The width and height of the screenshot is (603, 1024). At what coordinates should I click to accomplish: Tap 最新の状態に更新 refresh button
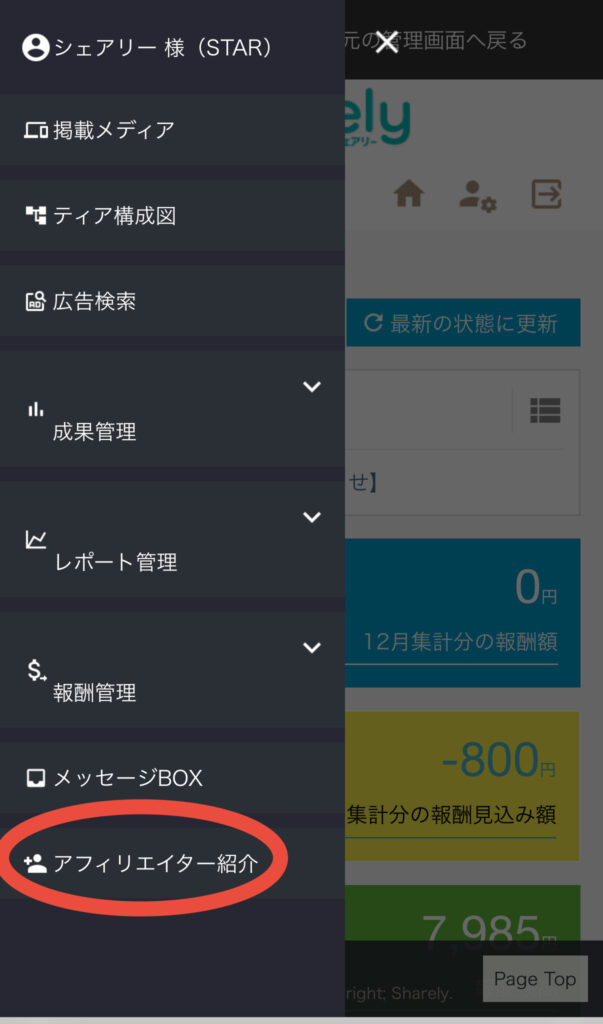pos(463,323)
